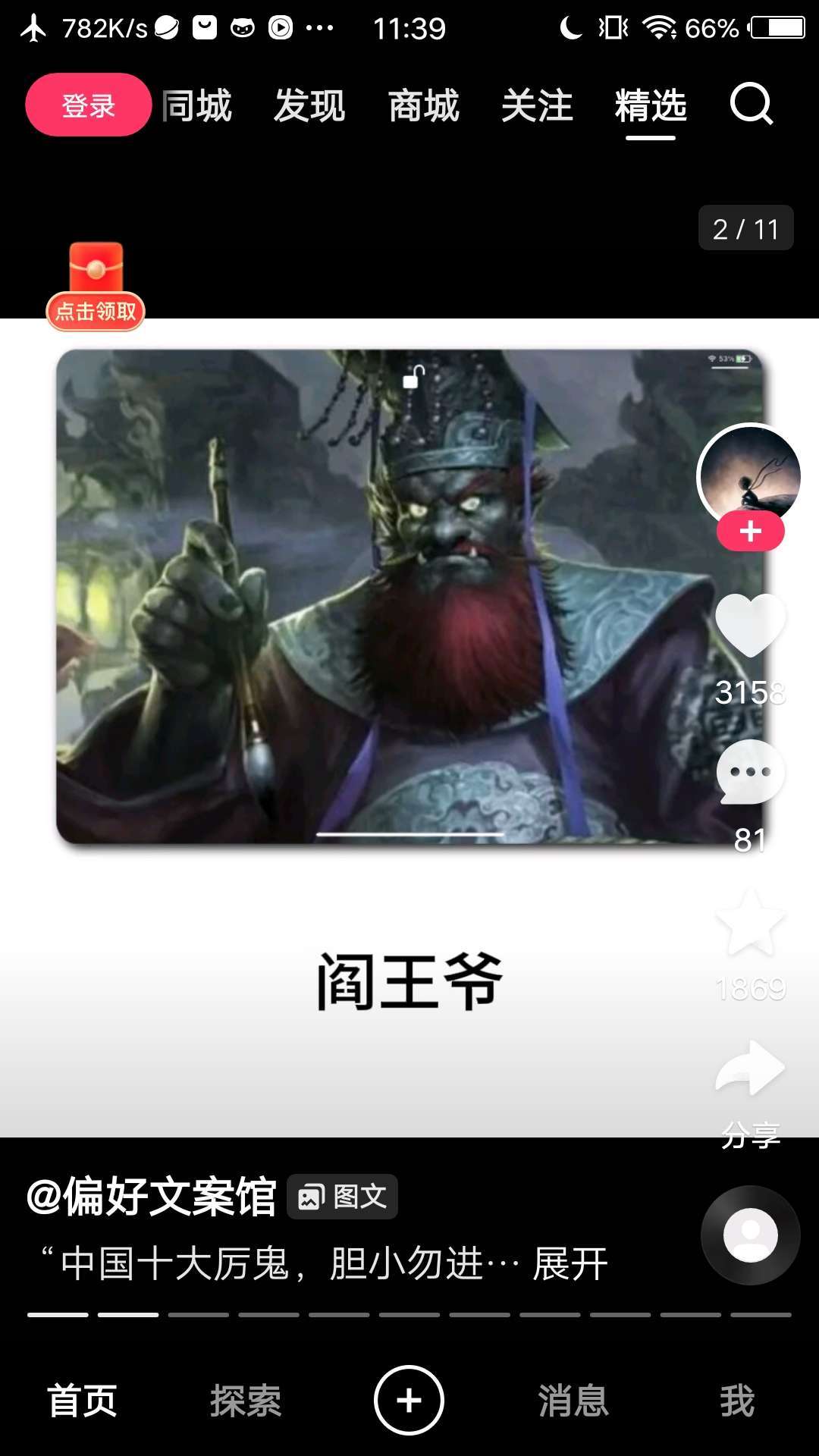Image resolution: width=819 pixels, height=1456 pixels.
Task: Like this post with the heart
Action: pos(750,625)
